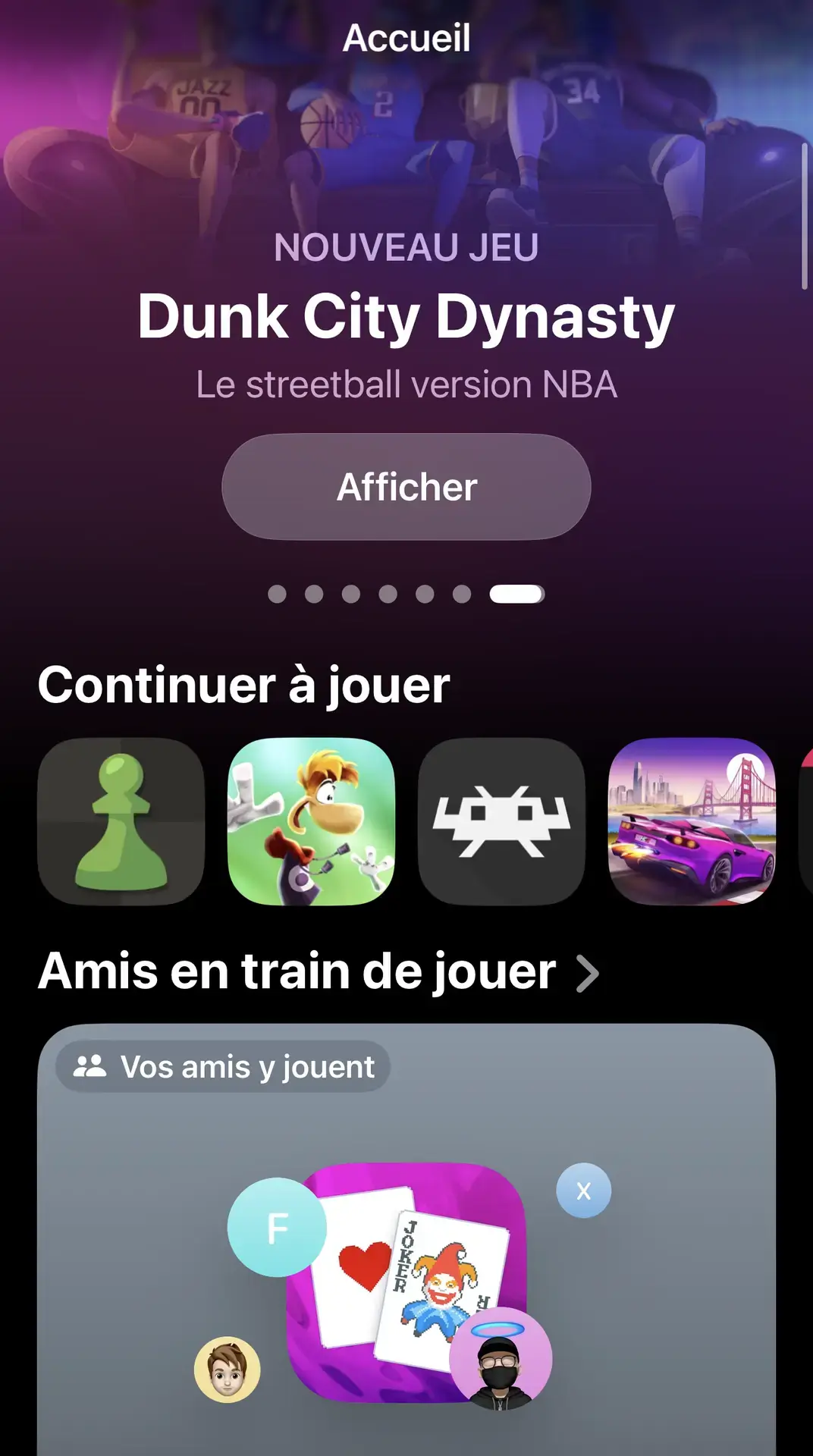Select the Accueil tab title

(406, 37)
